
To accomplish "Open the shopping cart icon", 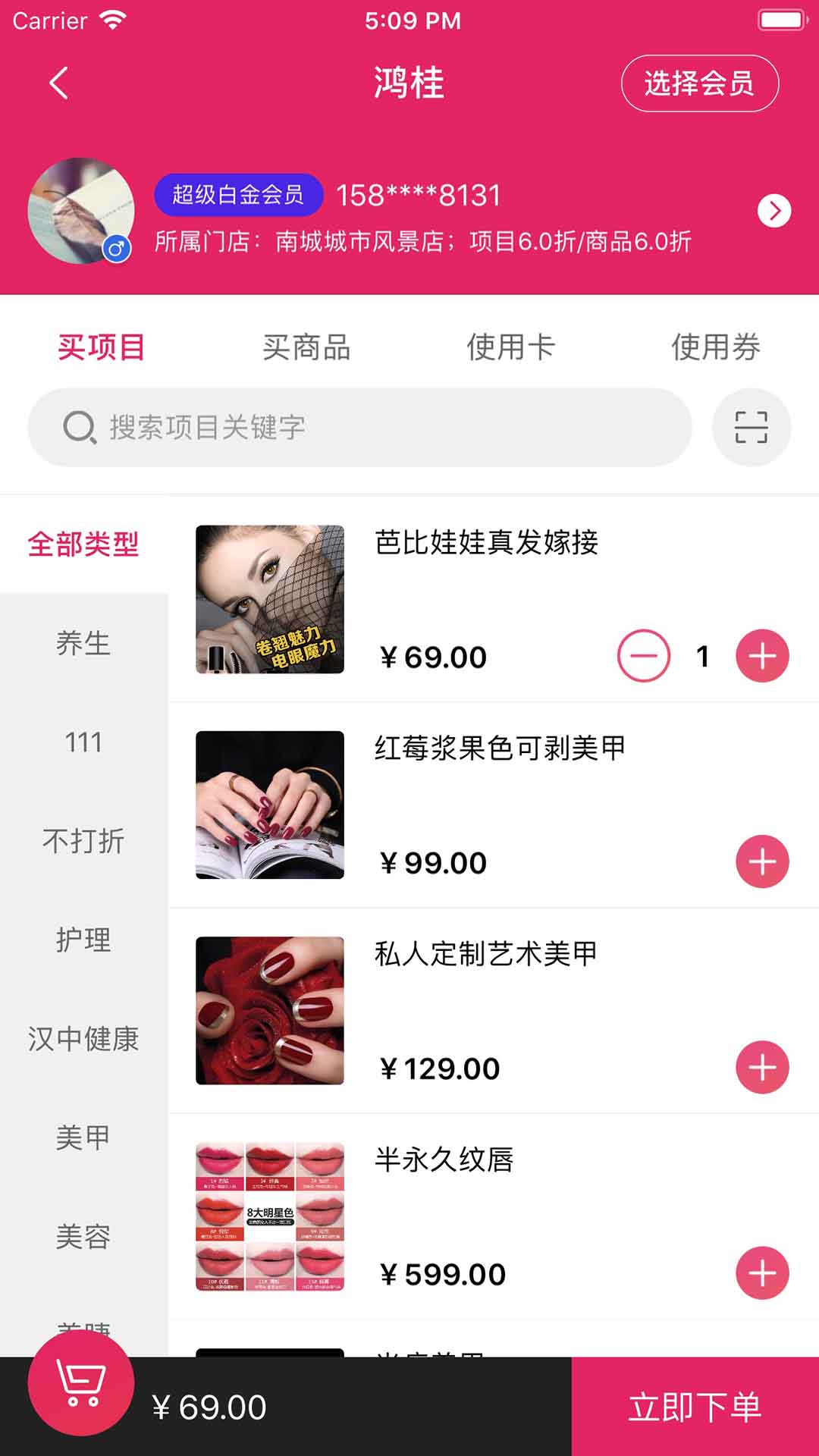I will [81, 1383].
